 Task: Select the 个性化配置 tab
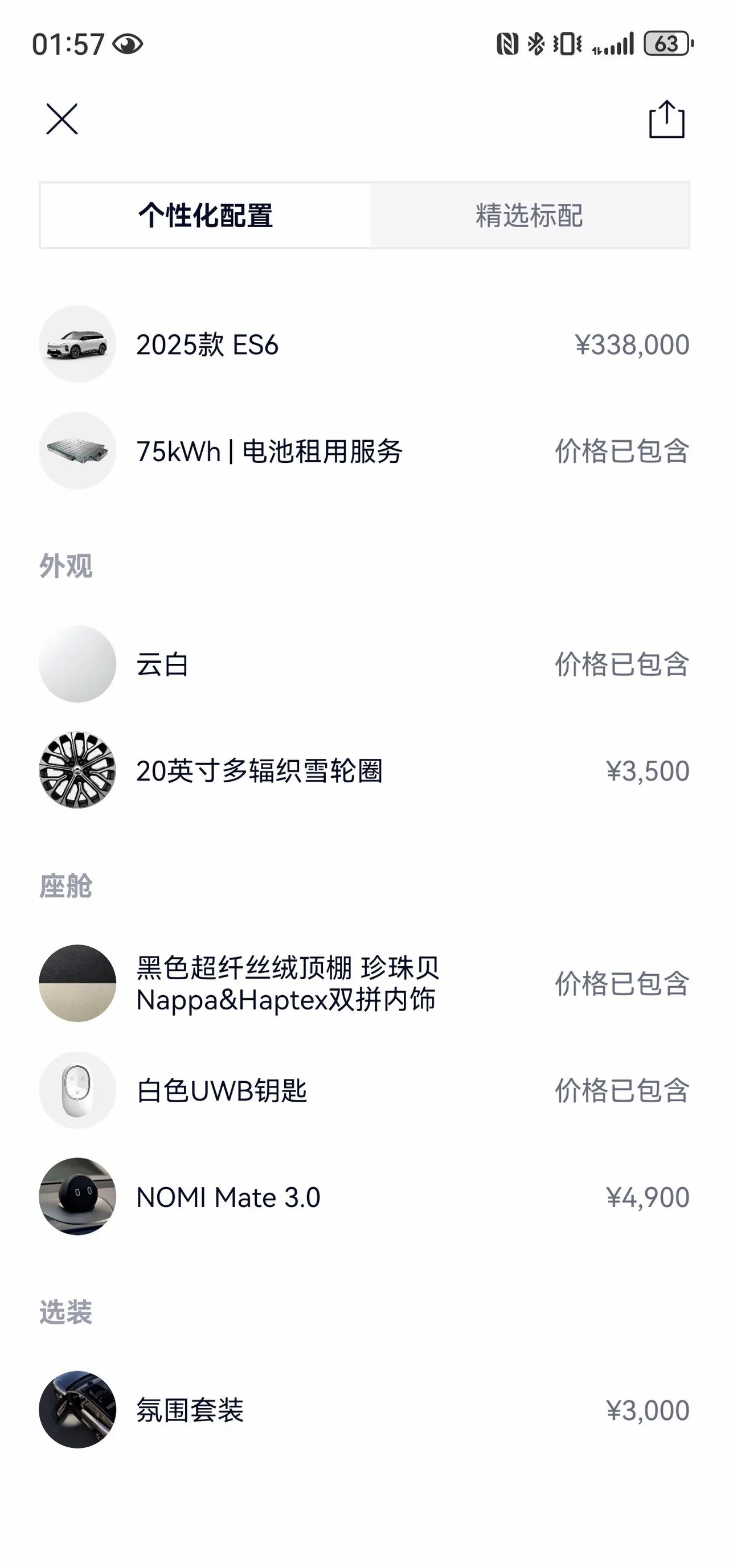point(205,215)
